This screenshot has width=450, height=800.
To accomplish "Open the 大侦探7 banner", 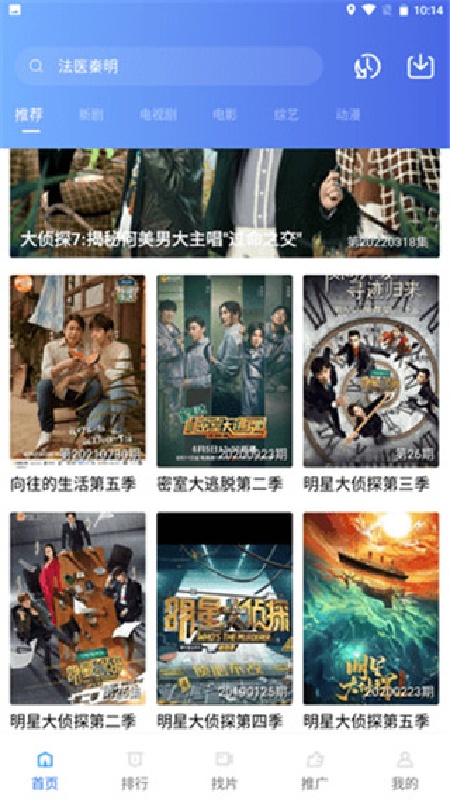I will coord(224,203).
